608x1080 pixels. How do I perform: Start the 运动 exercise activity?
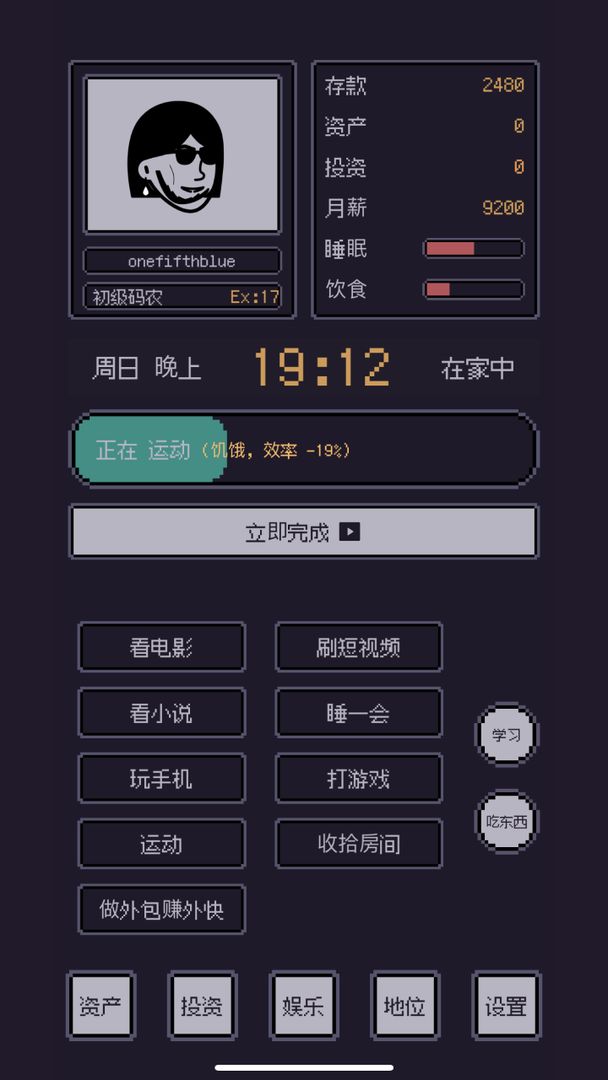click(x=161, y=844)
